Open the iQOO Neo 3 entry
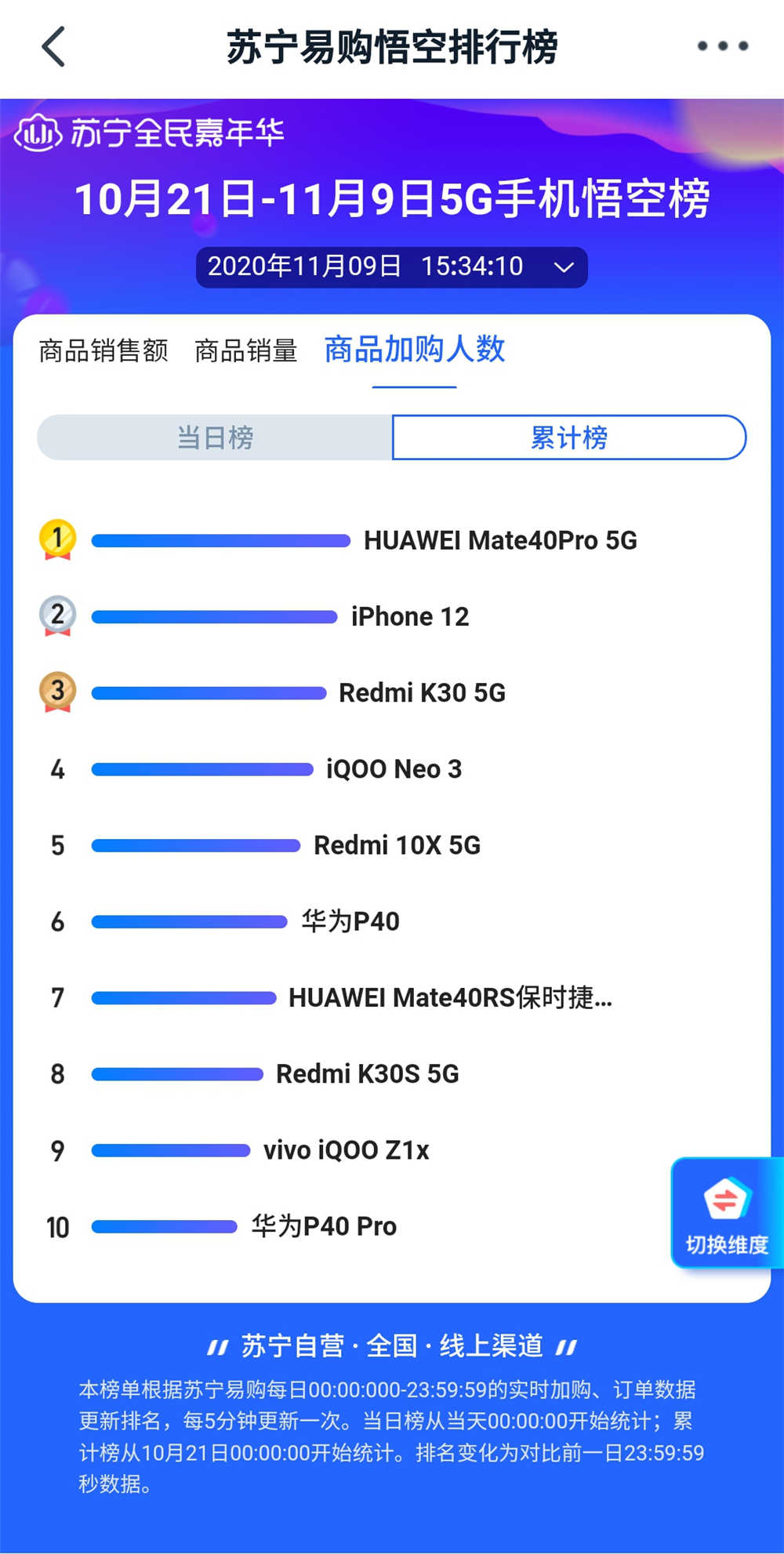The height and width of the screenshot is (1554, 784). (x=394, y=769)
